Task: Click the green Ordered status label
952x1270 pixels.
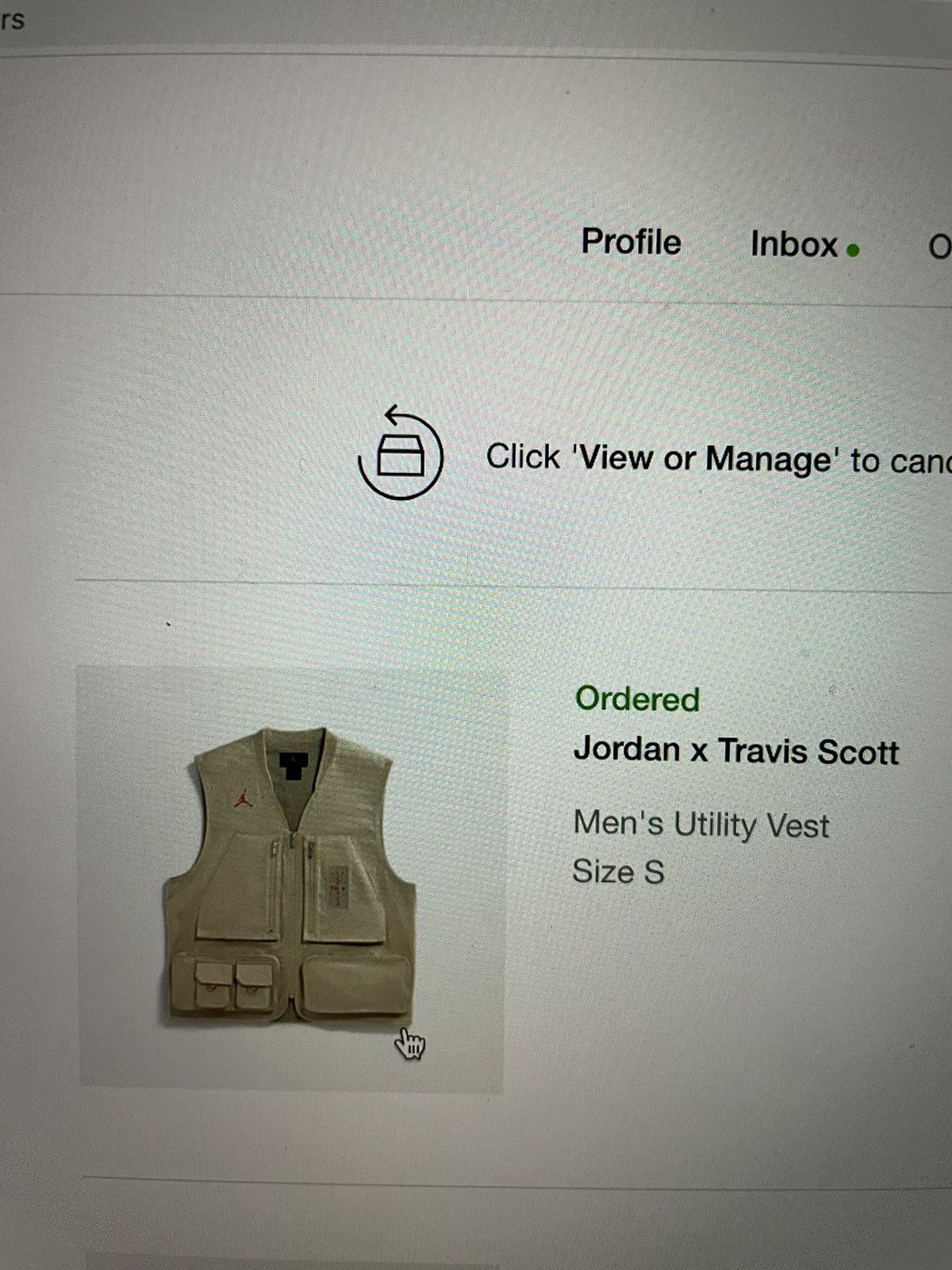Action: [639, 699]
